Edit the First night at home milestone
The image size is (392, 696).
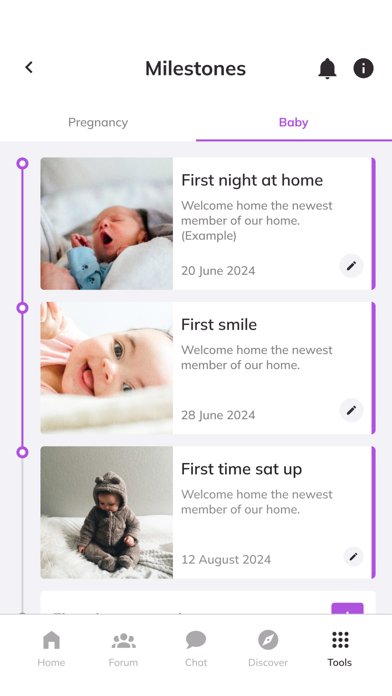pyautogui.click(x=352, y=266)
